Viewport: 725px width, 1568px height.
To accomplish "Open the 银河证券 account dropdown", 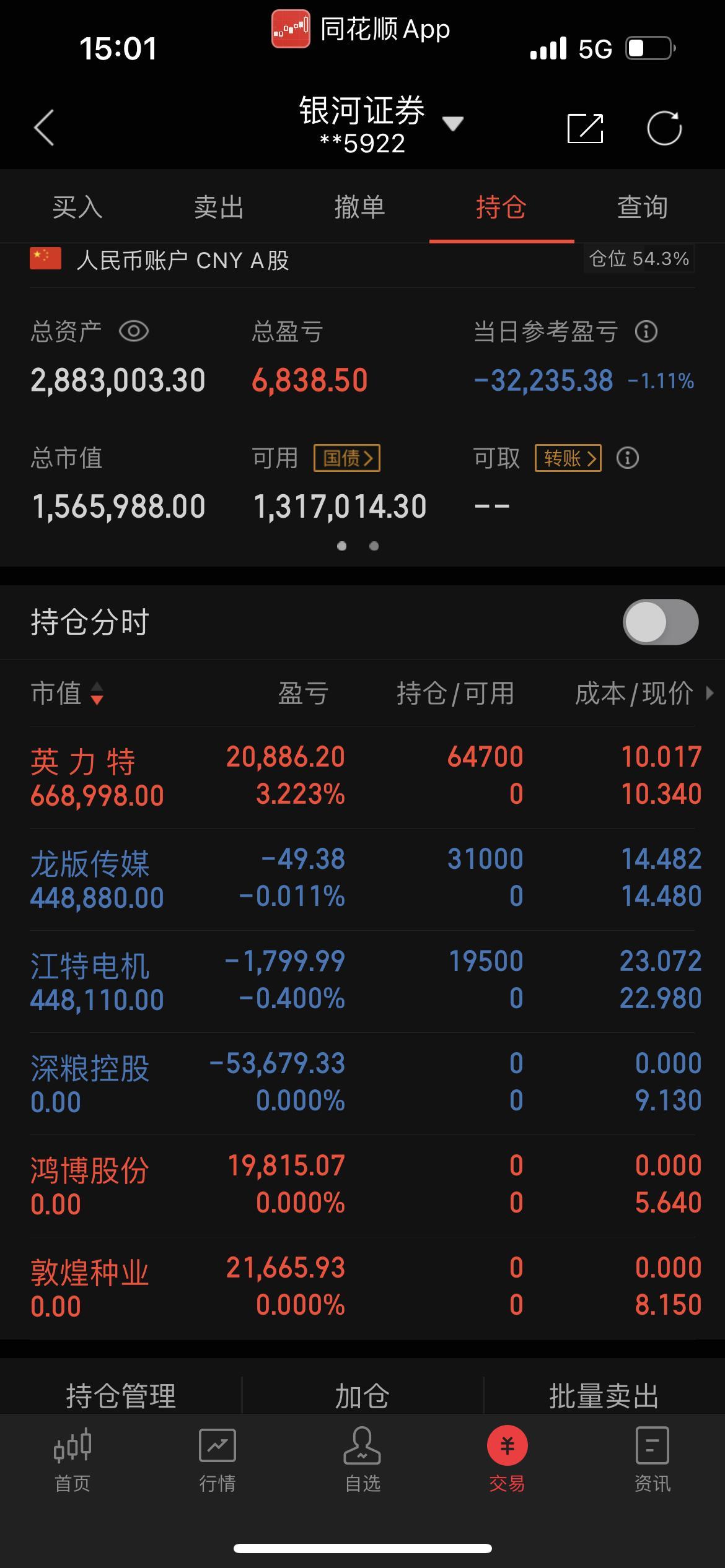I will [x=453, y=124].
